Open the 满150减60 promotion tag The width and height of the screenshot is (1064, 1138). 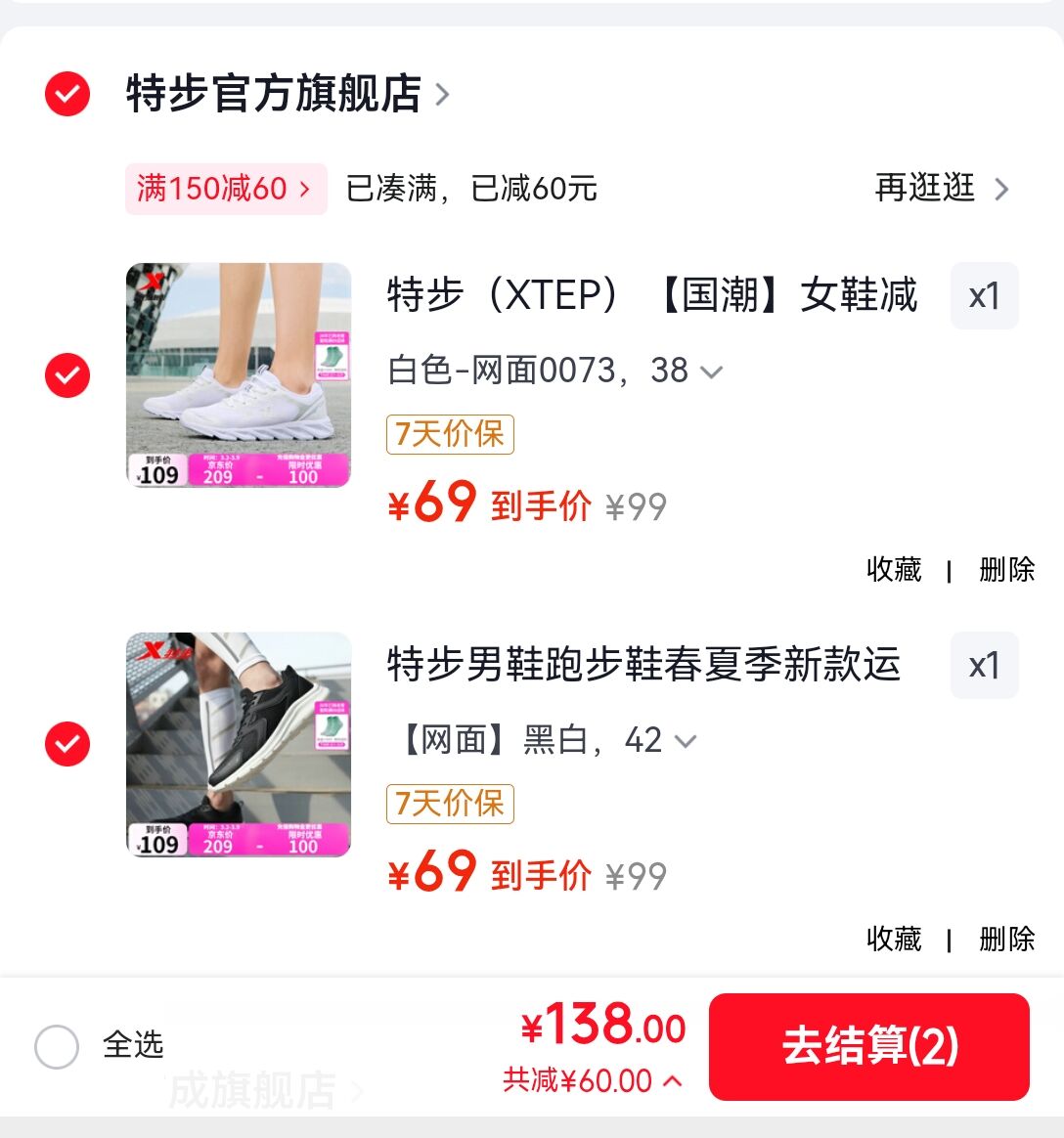(x=225, y=189)
